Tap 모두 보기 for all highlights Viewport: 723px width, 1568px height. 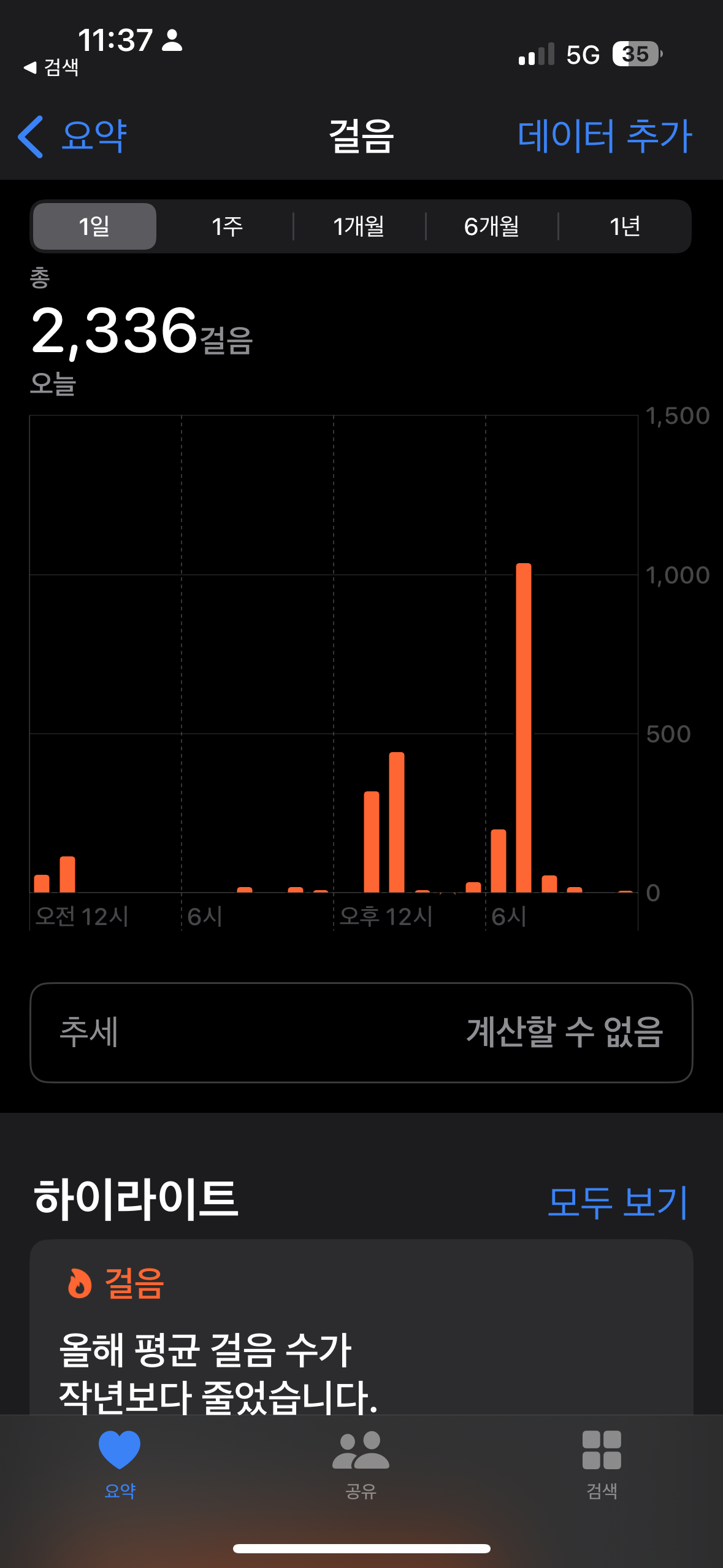click(618, 1201)
